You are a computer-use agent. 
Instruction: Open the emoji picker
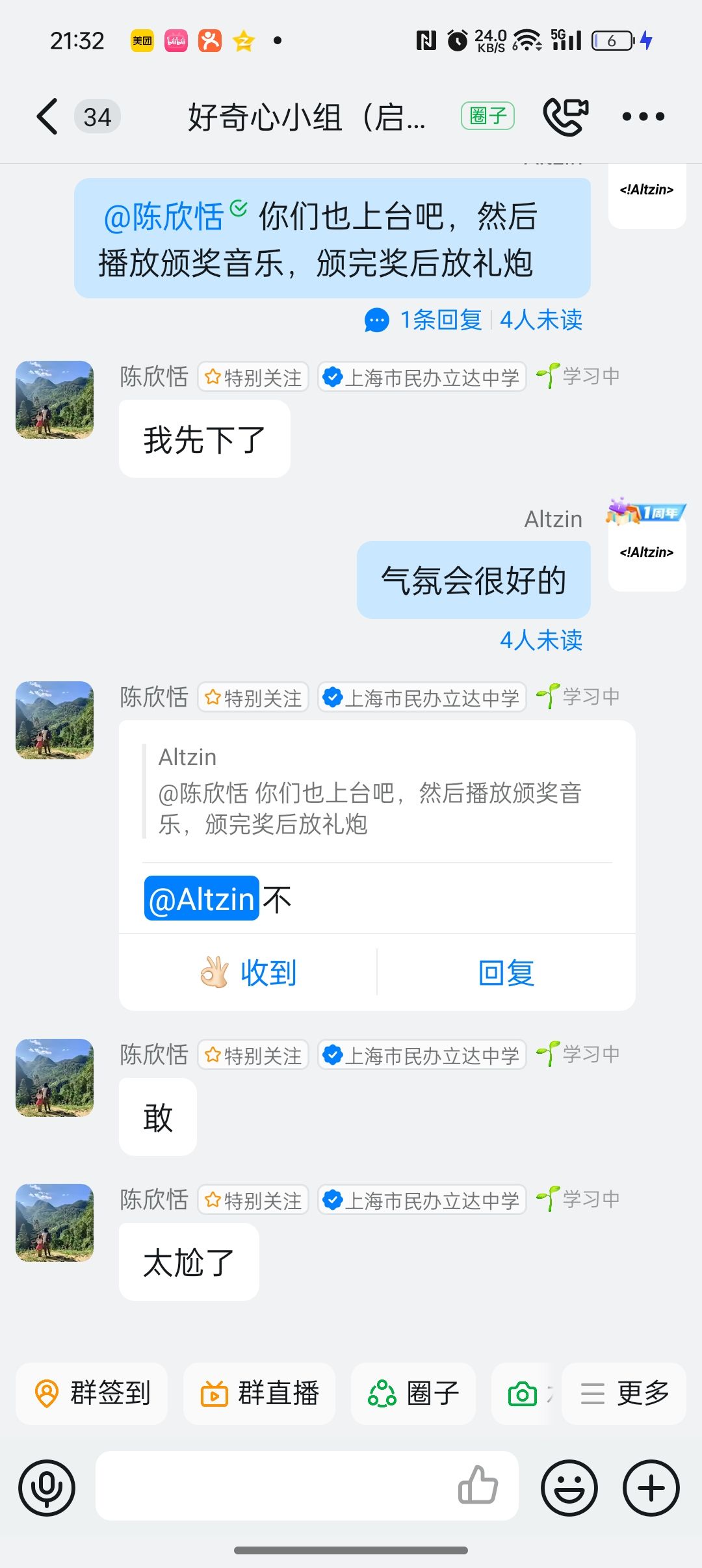tap(569, 1487)
